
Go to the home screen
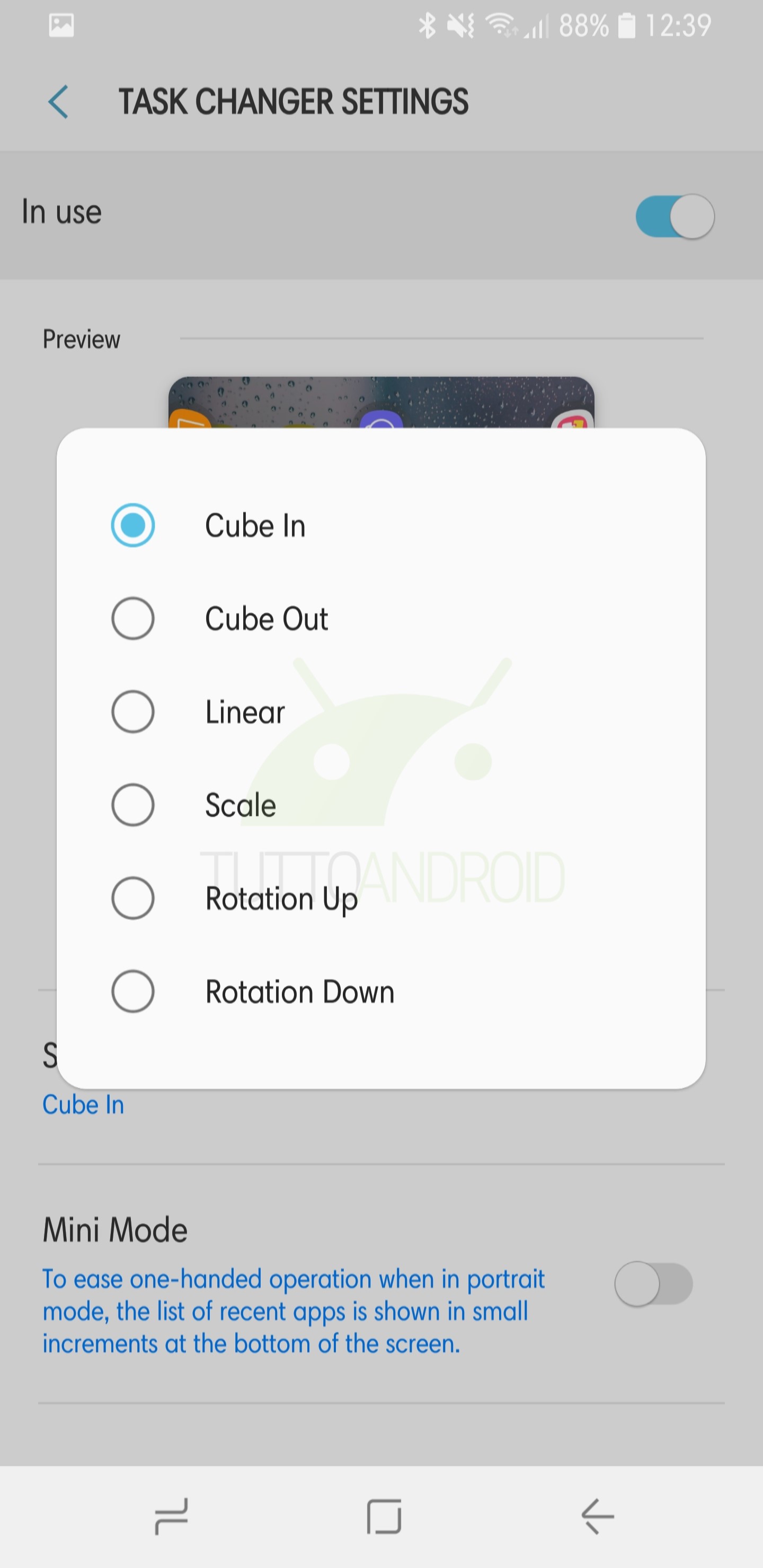(384, 1516)
